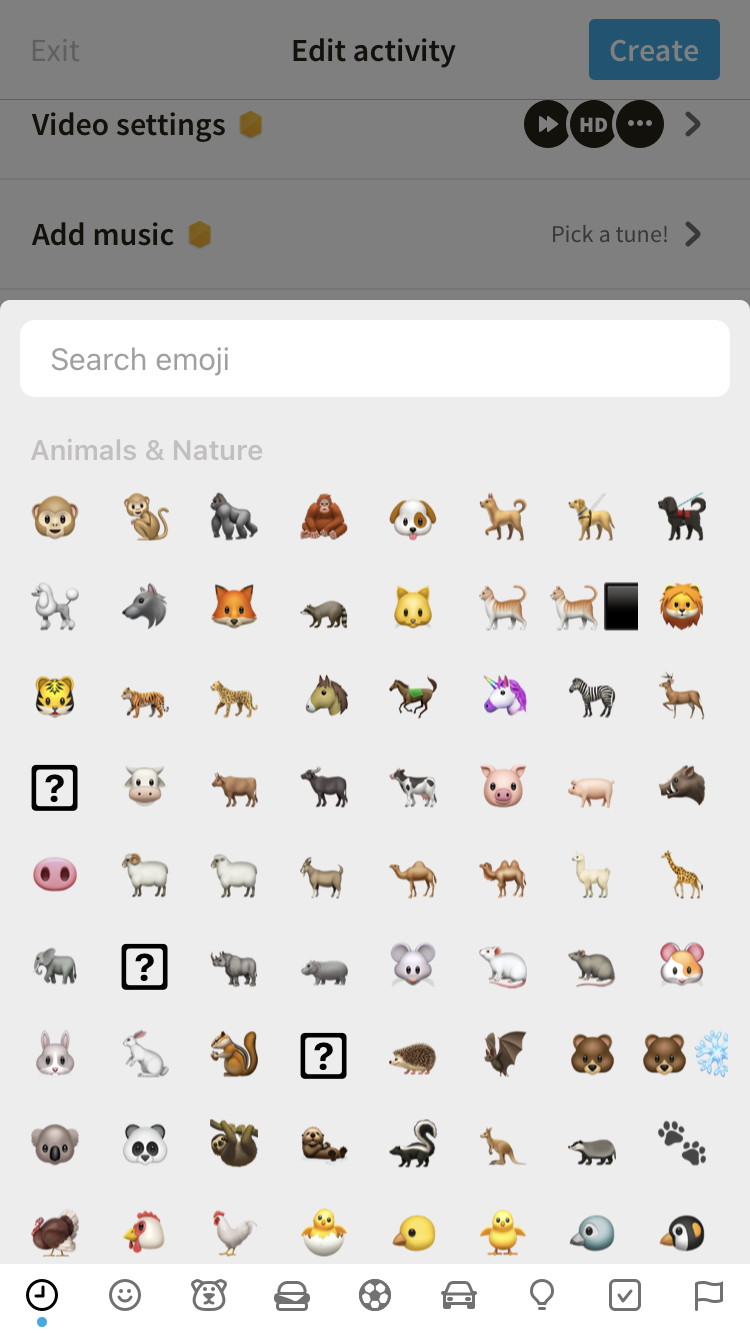Screen dimensions: 750x1334
Task: Pick the lion face emoji
Action: 683,606
